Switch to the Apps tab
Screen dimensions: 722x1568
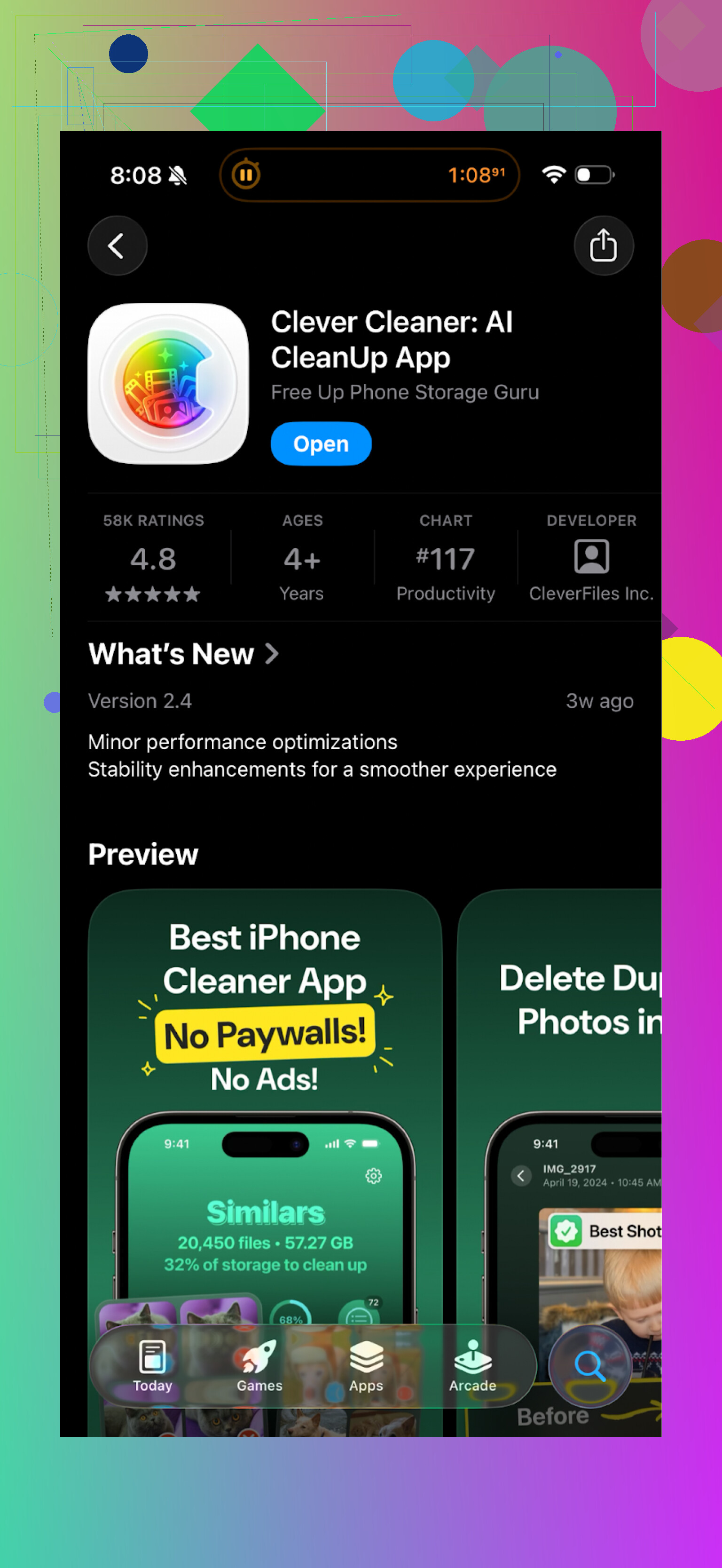tap(366, 1366)
